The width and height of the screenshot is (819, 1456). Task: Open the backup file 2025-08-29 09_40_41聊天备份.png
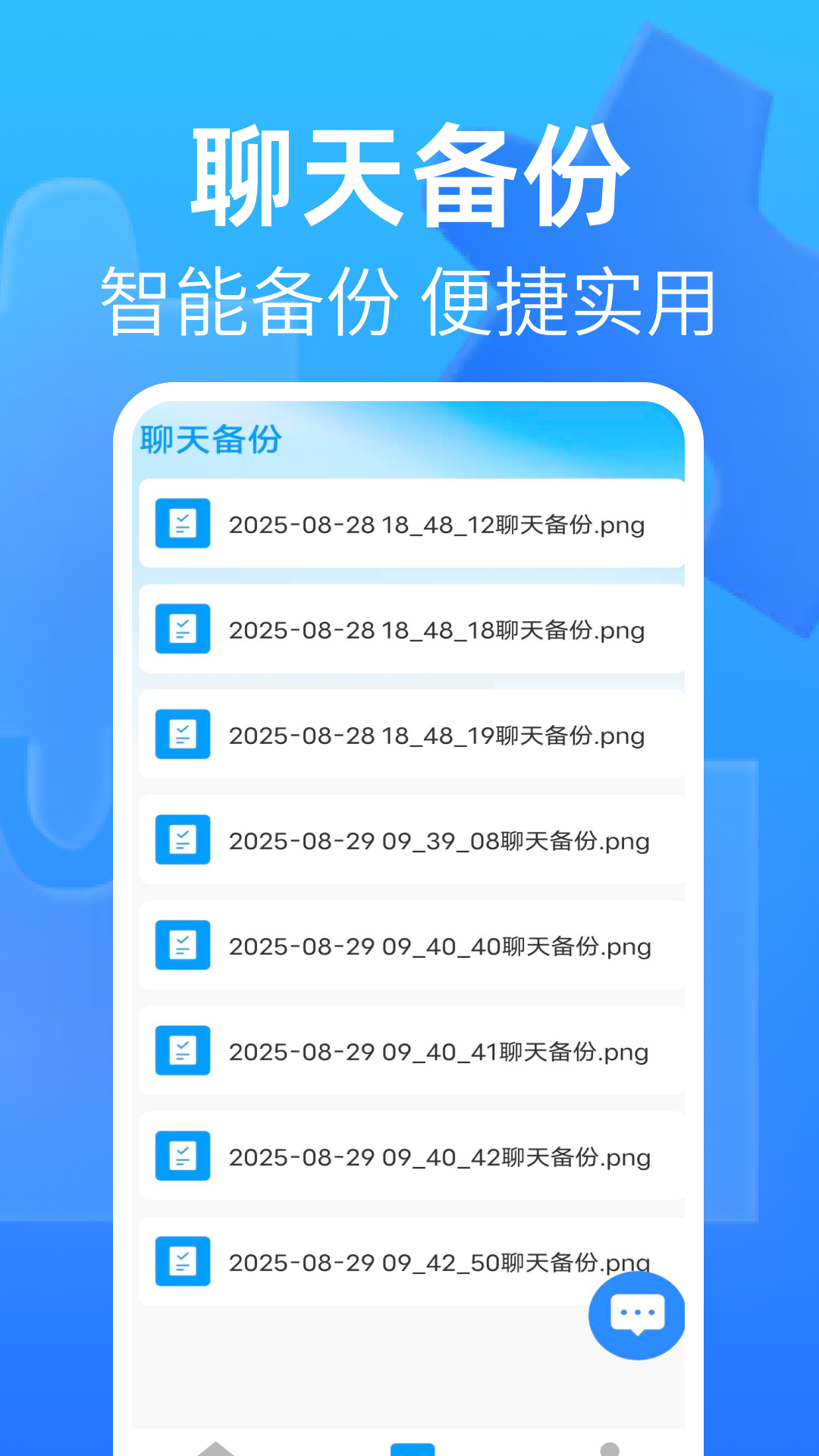[x=440, y=1052]
